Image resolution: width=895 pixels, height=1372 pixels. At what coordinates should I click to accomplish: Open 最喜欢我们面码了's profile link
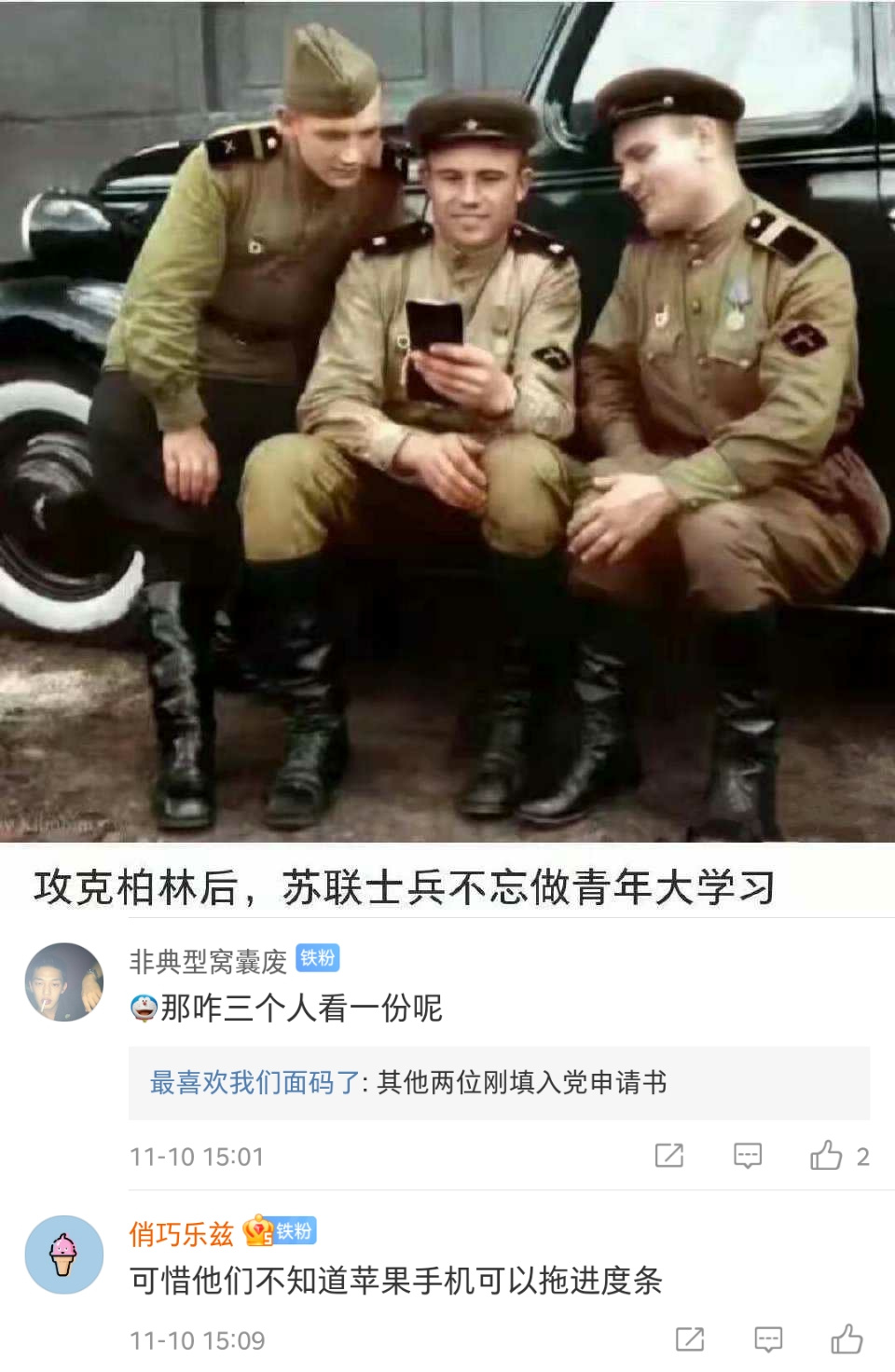pyautogui.click(x=255, y=1082)
